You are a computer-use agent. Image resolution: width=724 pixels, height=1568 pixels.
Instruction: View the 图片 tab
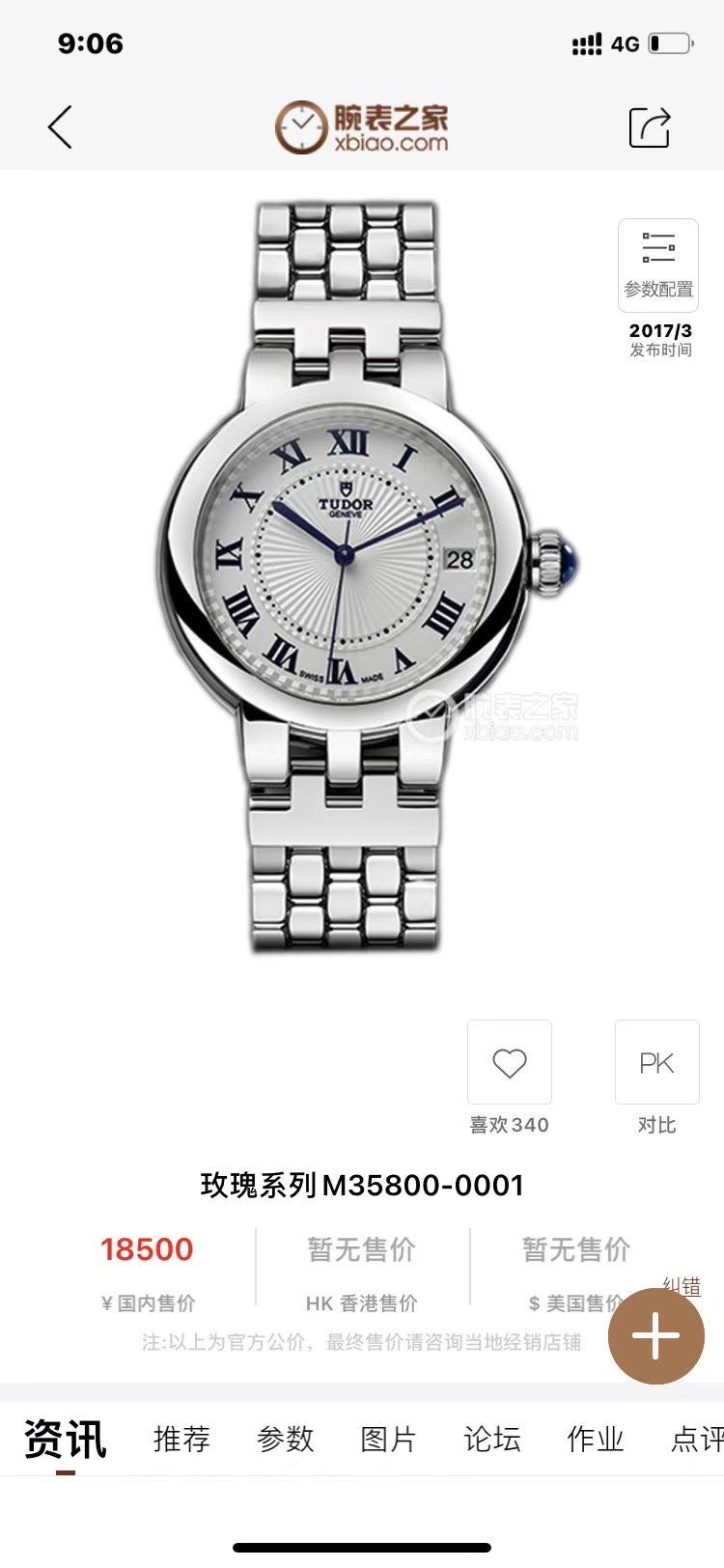388,1440
